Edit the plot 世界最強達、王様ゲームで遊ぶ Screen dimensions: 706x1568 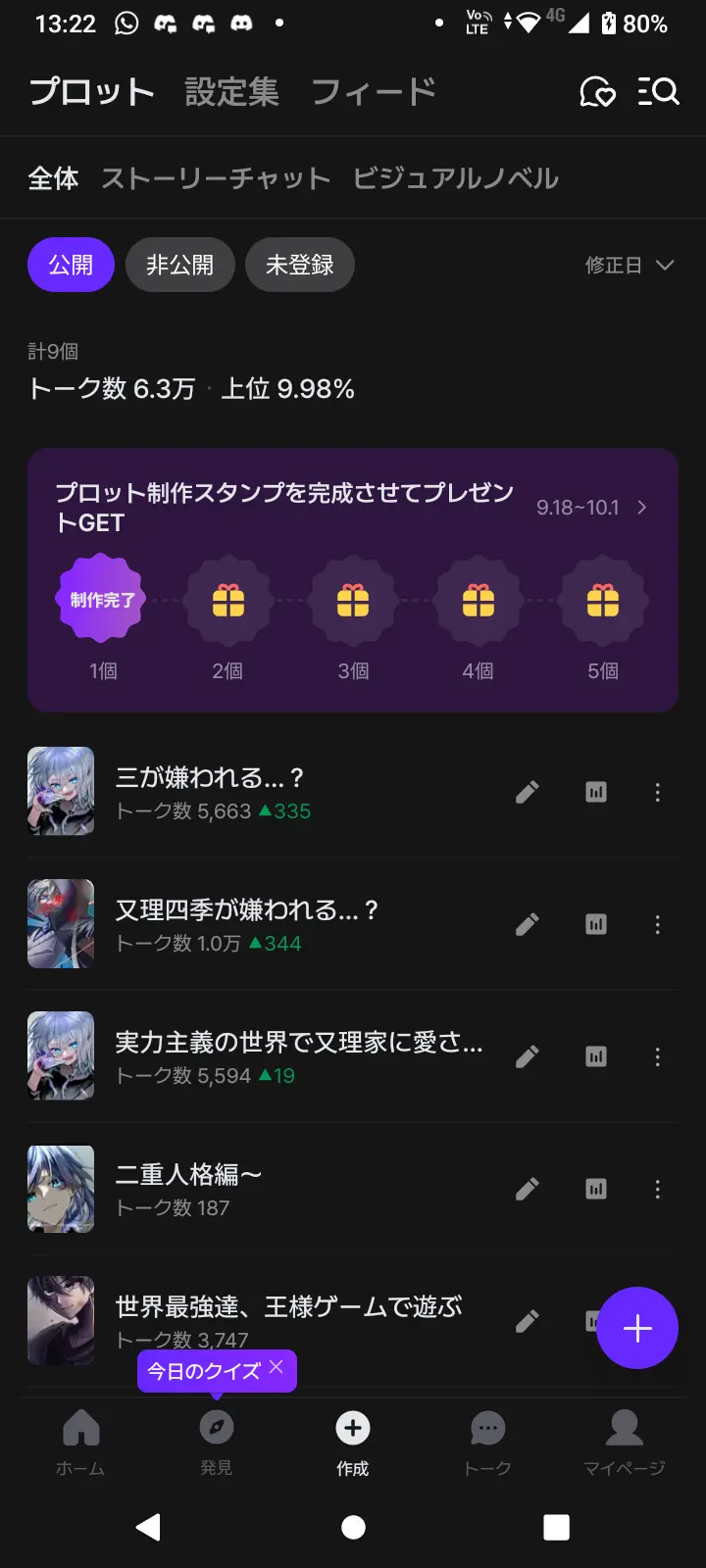528,1321
